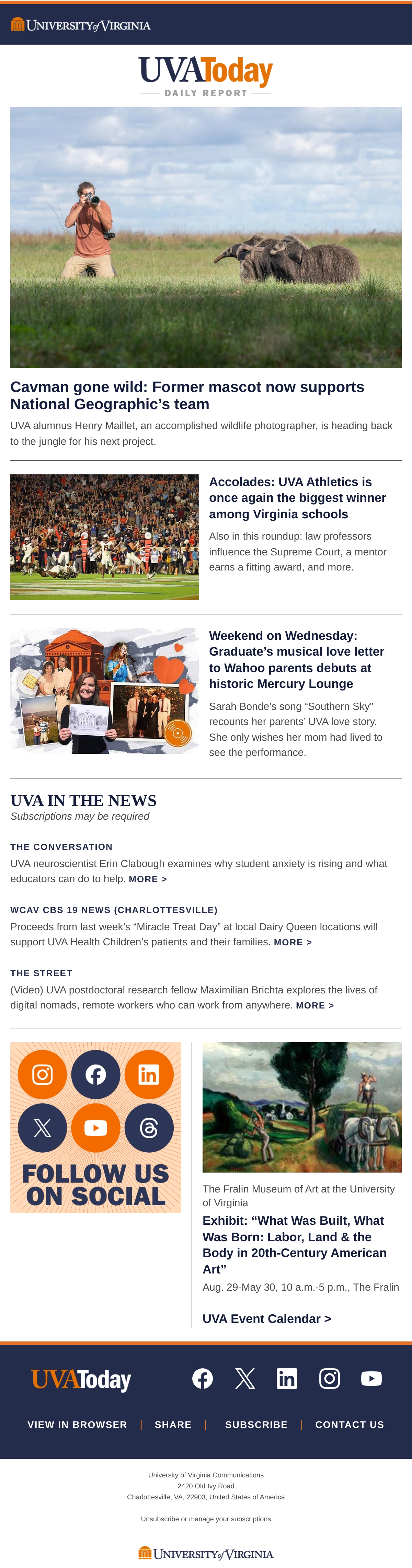
Task: Open the footer LinkedIn icon
Action: coord(287,1378)
